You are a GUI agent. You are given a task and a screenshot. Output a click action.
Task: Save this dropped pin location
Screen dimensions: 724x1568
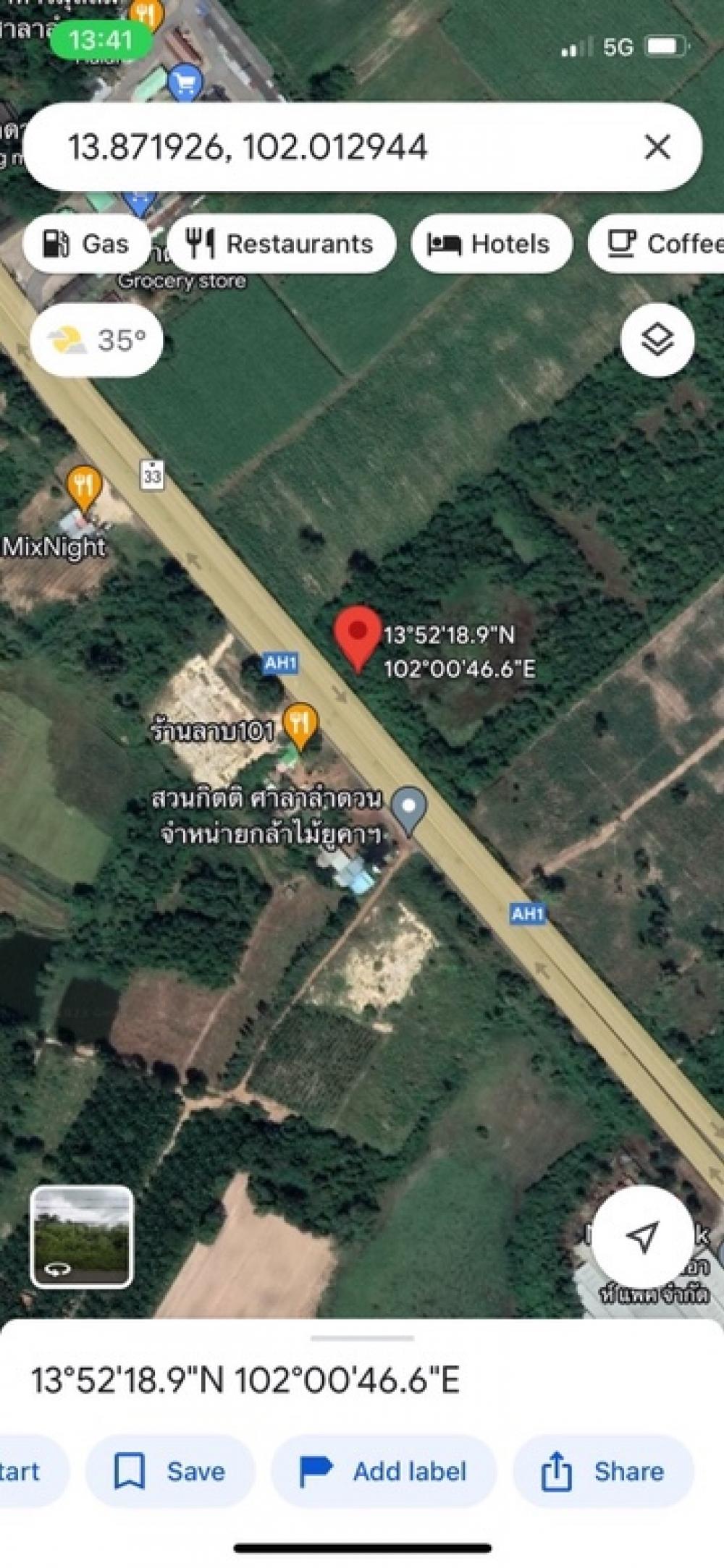pos(170,1471)
